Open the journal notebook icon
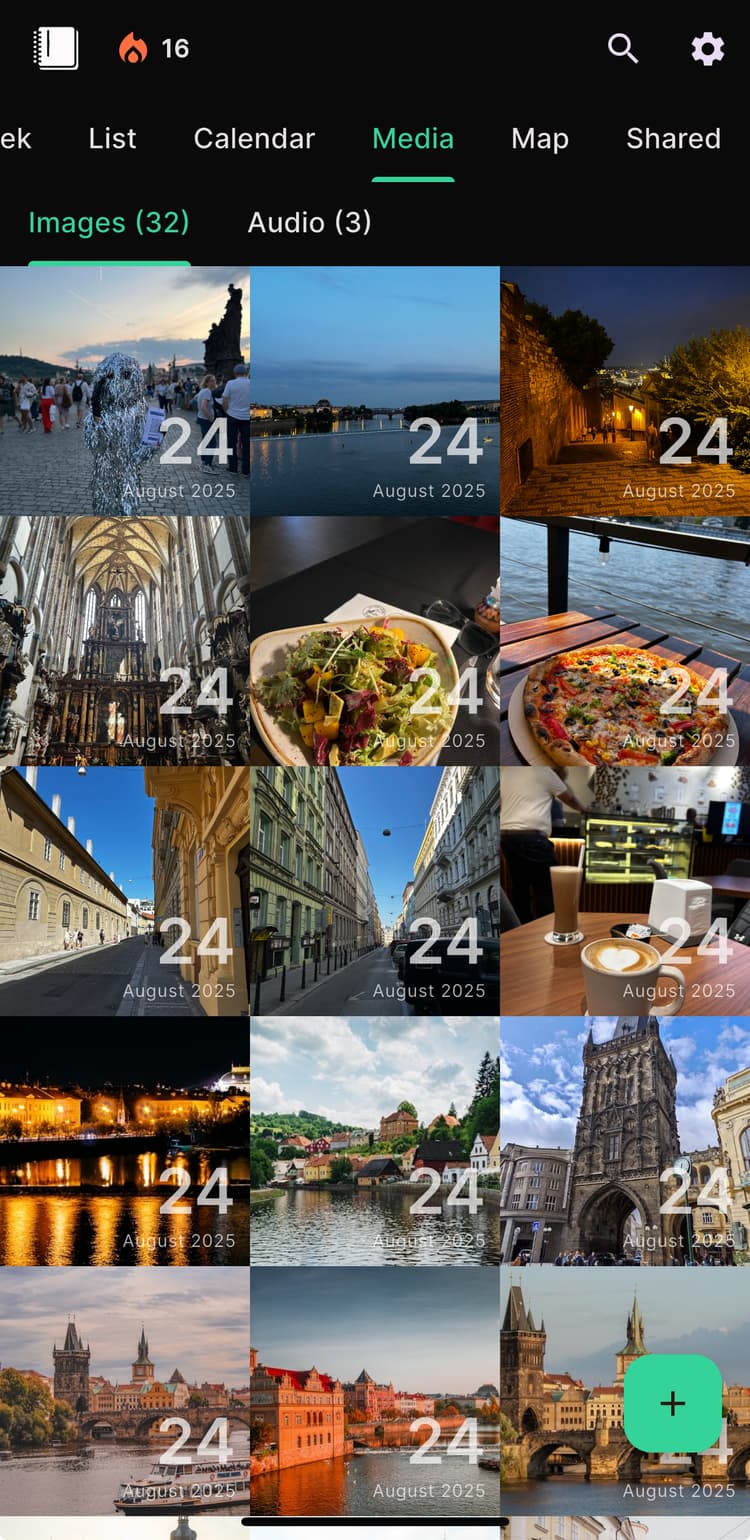Image resolution: width=750 pixels, height=1540 pixels. pyautogui.click(x=56, y=48)
